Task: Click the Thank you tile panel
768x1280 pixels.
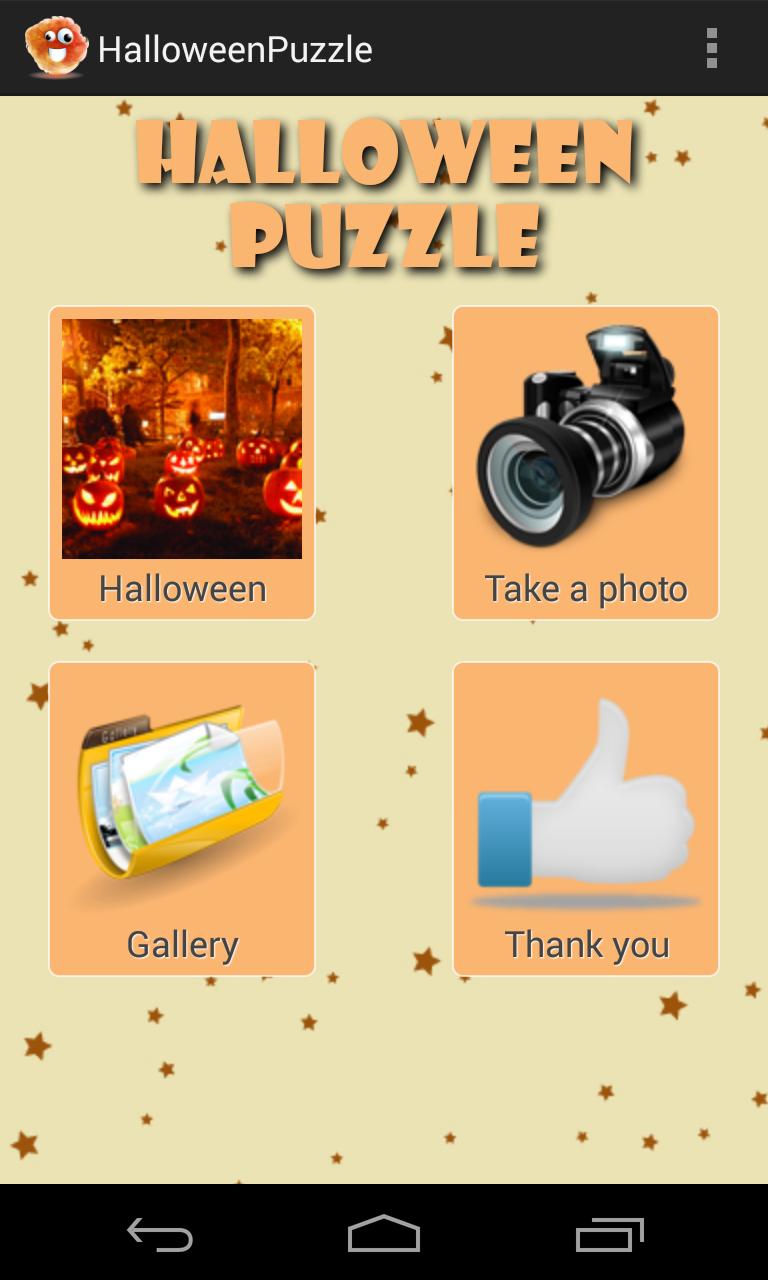Action: click(x=585, y=817)
